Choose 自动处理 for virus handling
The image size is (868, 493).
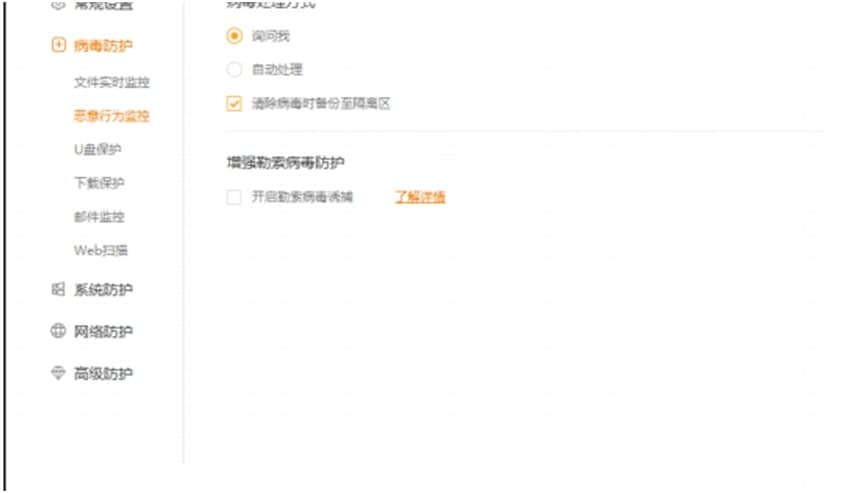(x=235, y=70)
